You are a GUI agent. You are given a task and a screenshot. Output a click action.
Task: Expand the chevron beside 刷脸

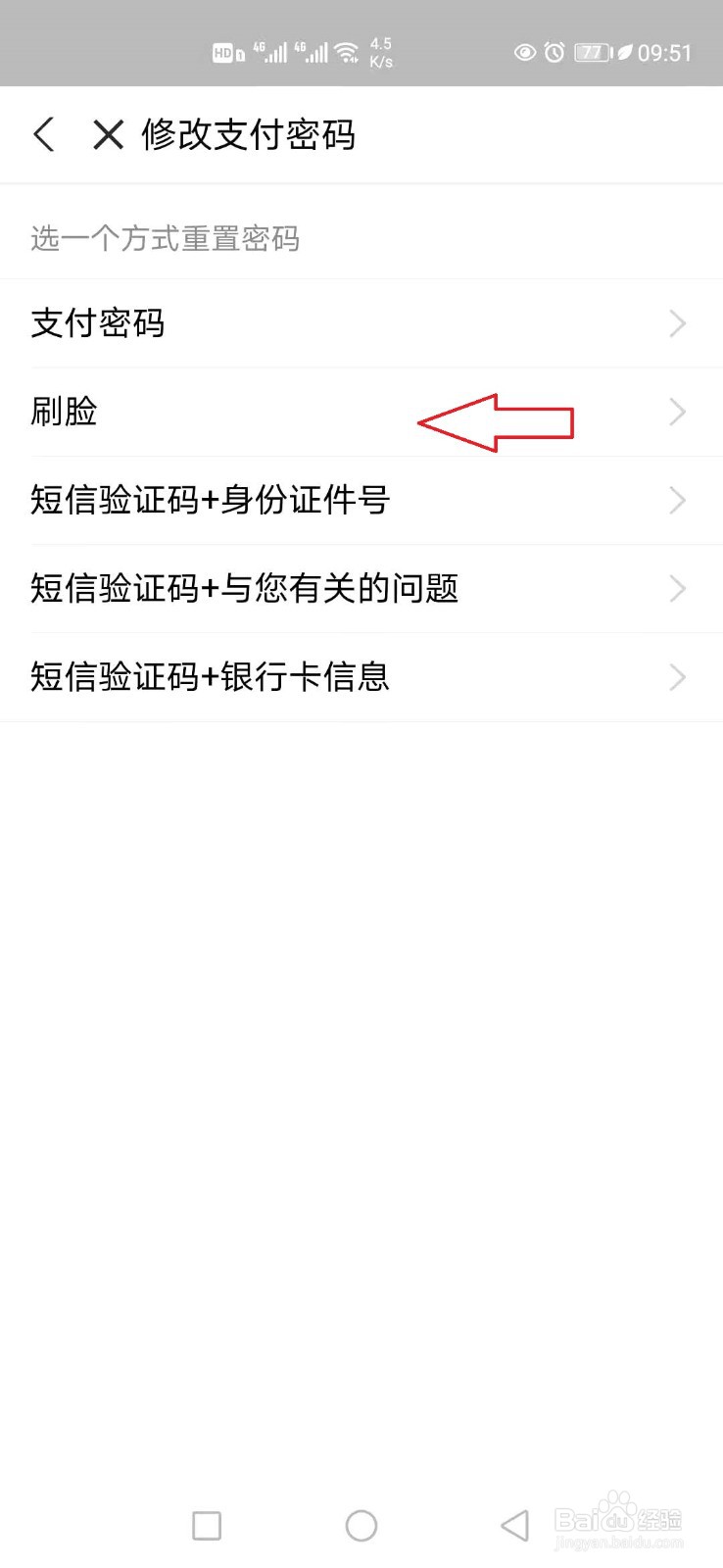tap(677, 412)
